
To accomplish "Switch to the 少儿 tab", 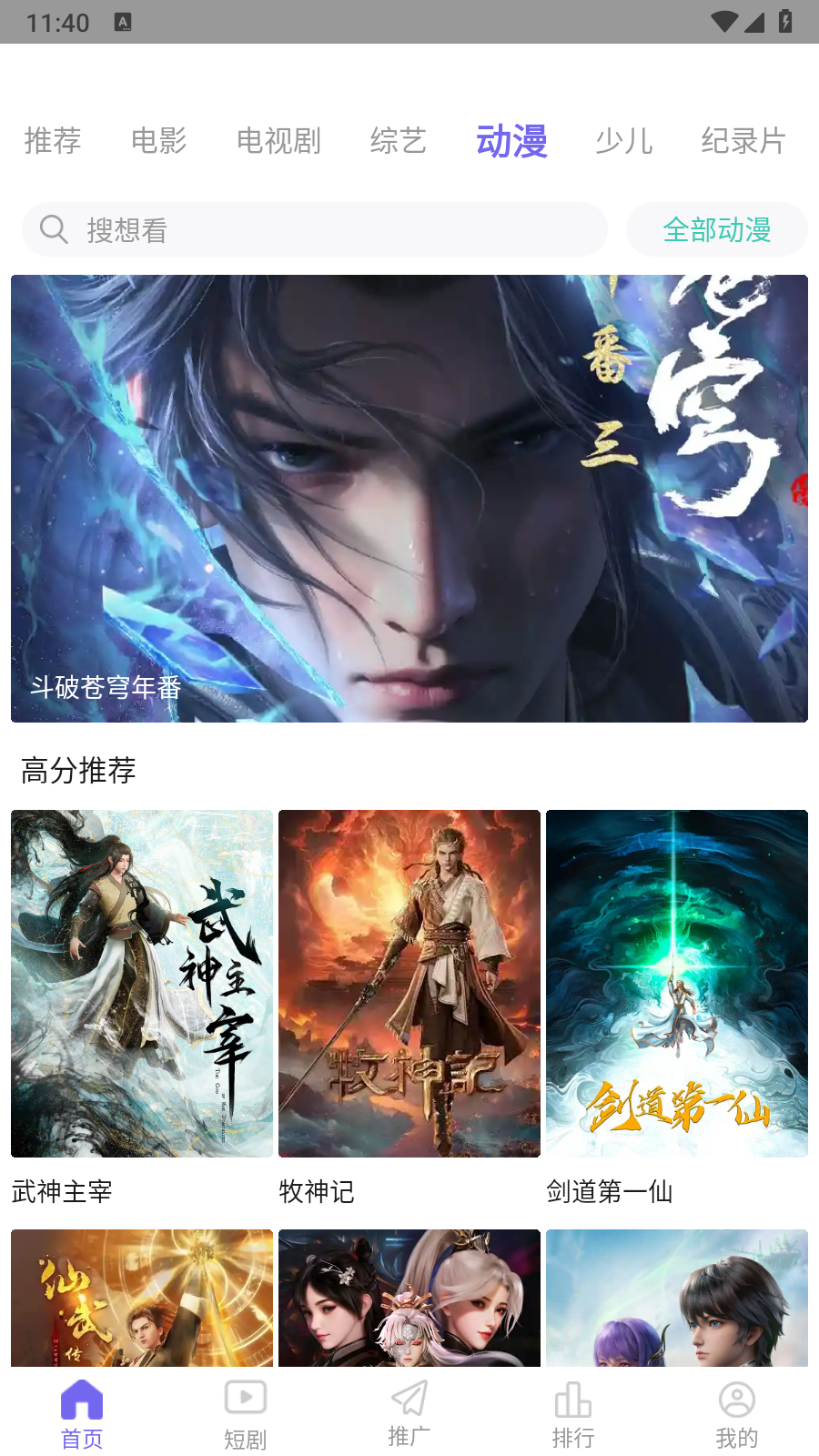I will pyautogui.click(x=624, y=141).
